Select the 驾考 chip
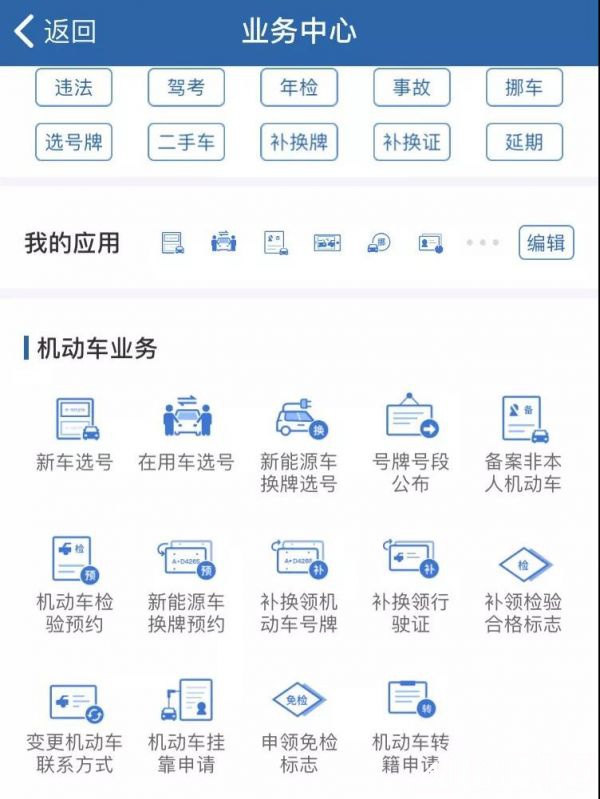This screenshot has width=600, height=799. (186, 88)
